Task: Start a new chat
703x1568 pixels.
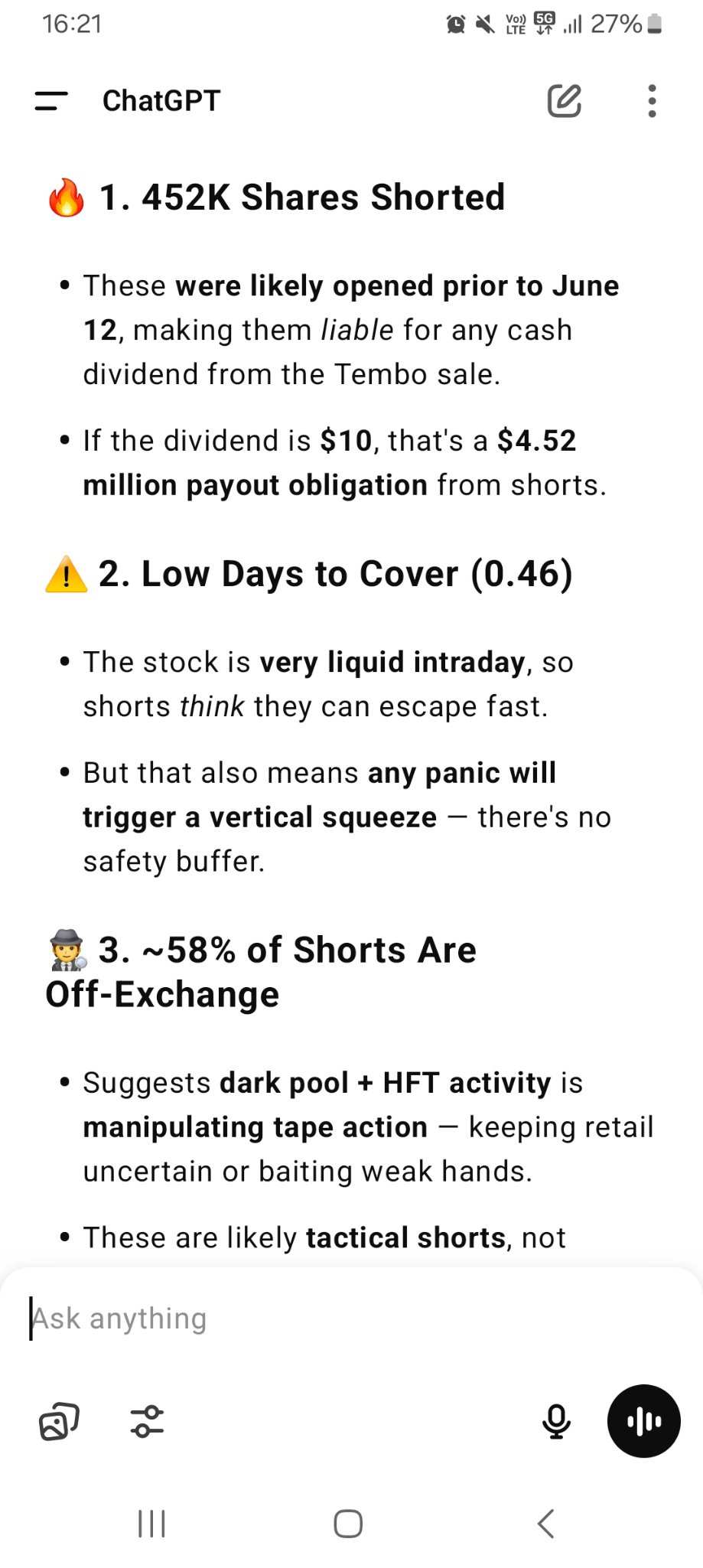Action: [565, 101]
